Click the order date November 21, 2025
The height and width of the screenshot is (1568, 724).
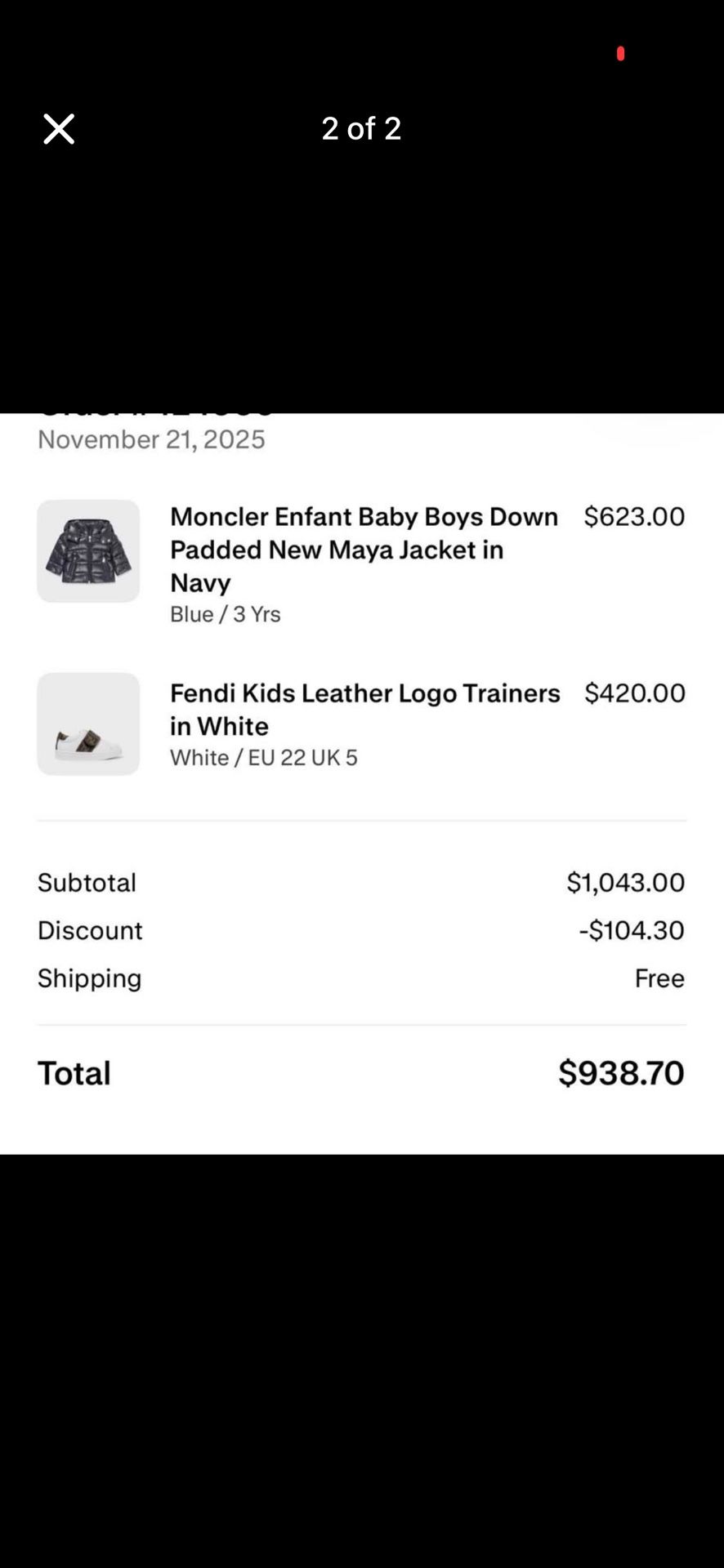(x=151, y=439)
